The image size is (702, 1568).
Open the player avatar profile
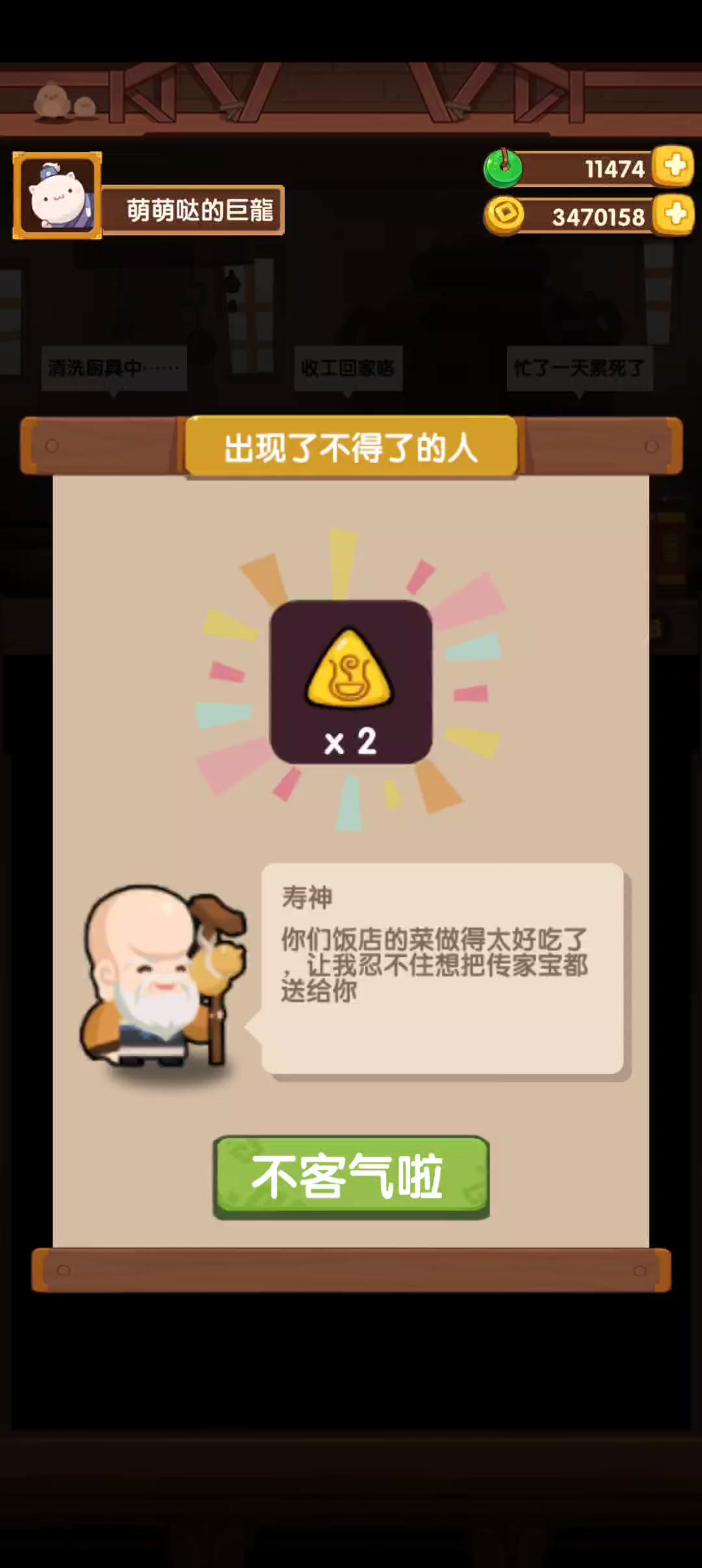click(x=57, y=196)
